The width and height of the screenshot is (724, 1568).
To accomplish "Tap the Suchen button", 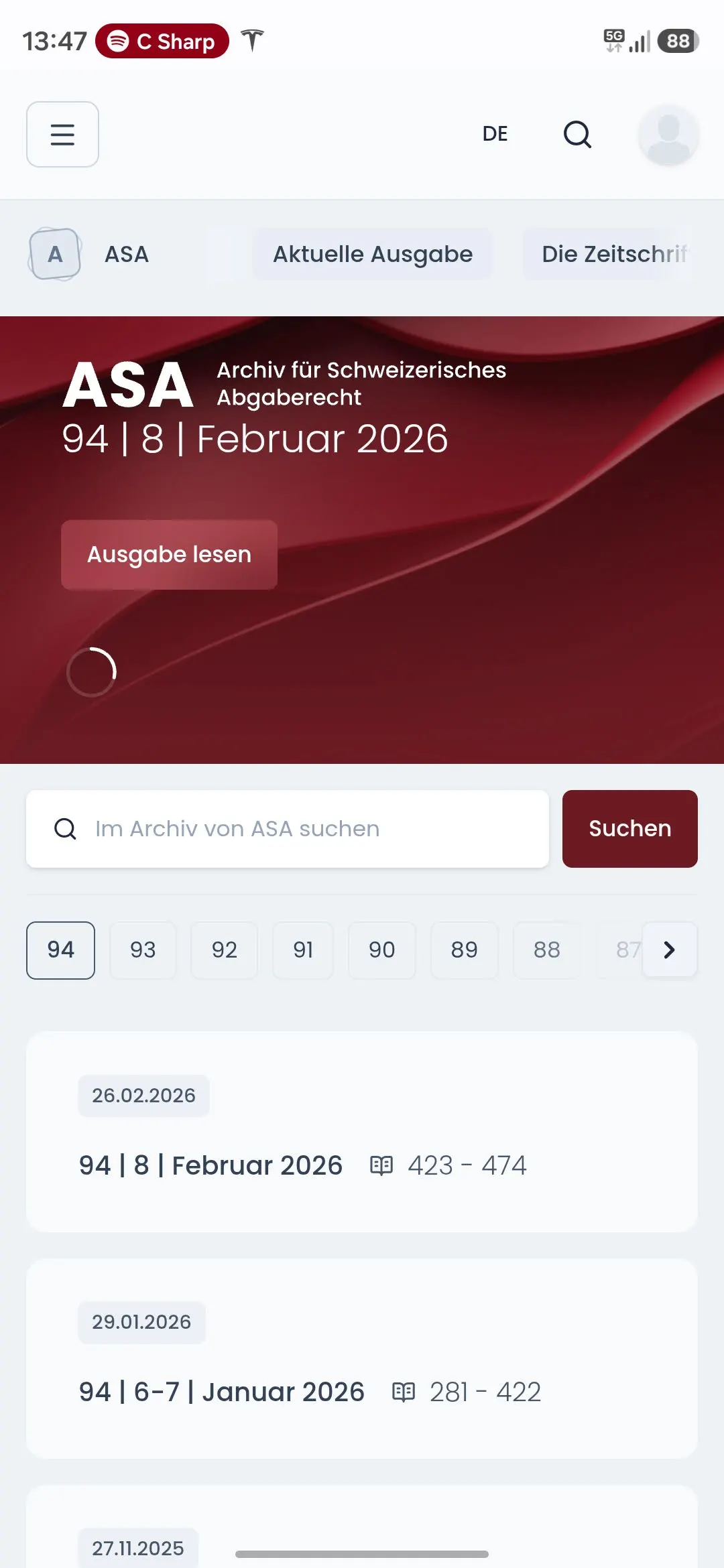I will (629, 829).
